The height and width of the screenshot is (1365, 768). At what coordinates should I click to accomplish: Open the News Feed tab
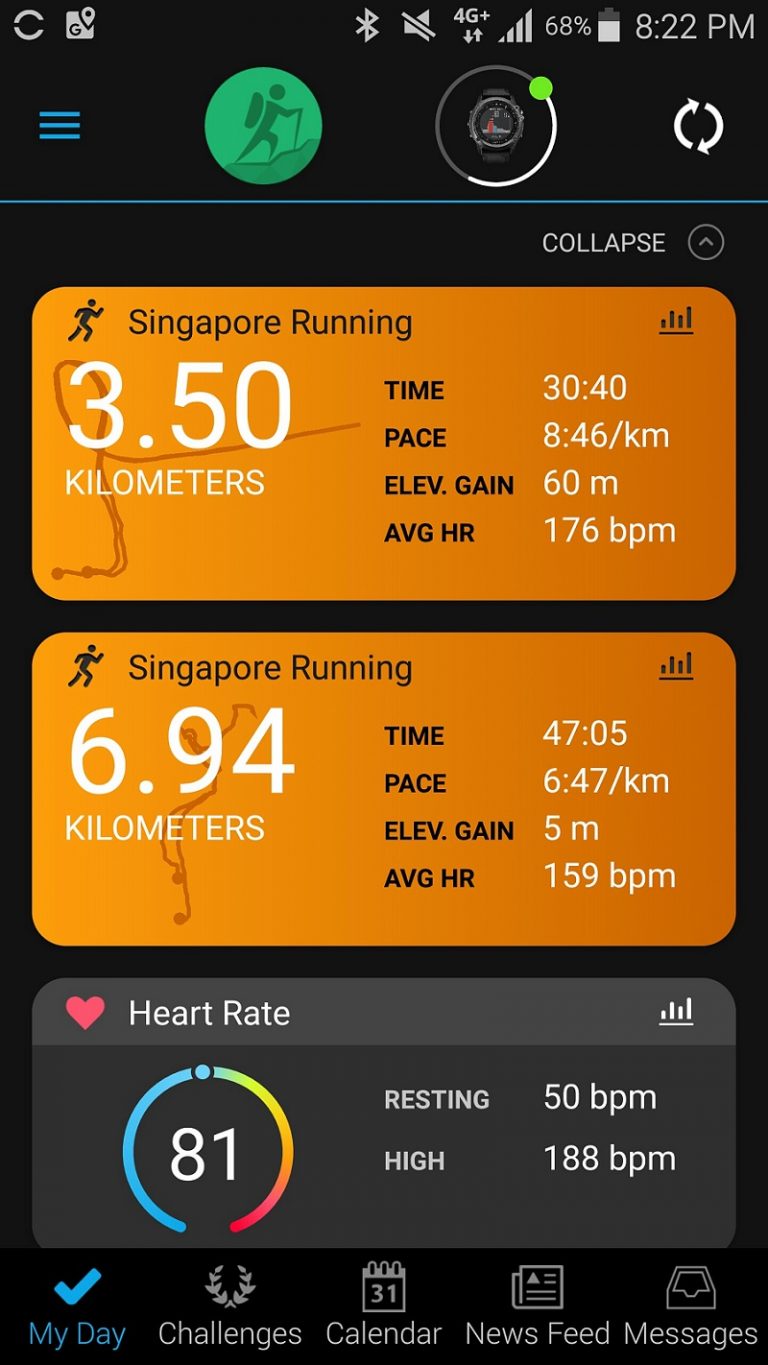tap(537, 1307)
